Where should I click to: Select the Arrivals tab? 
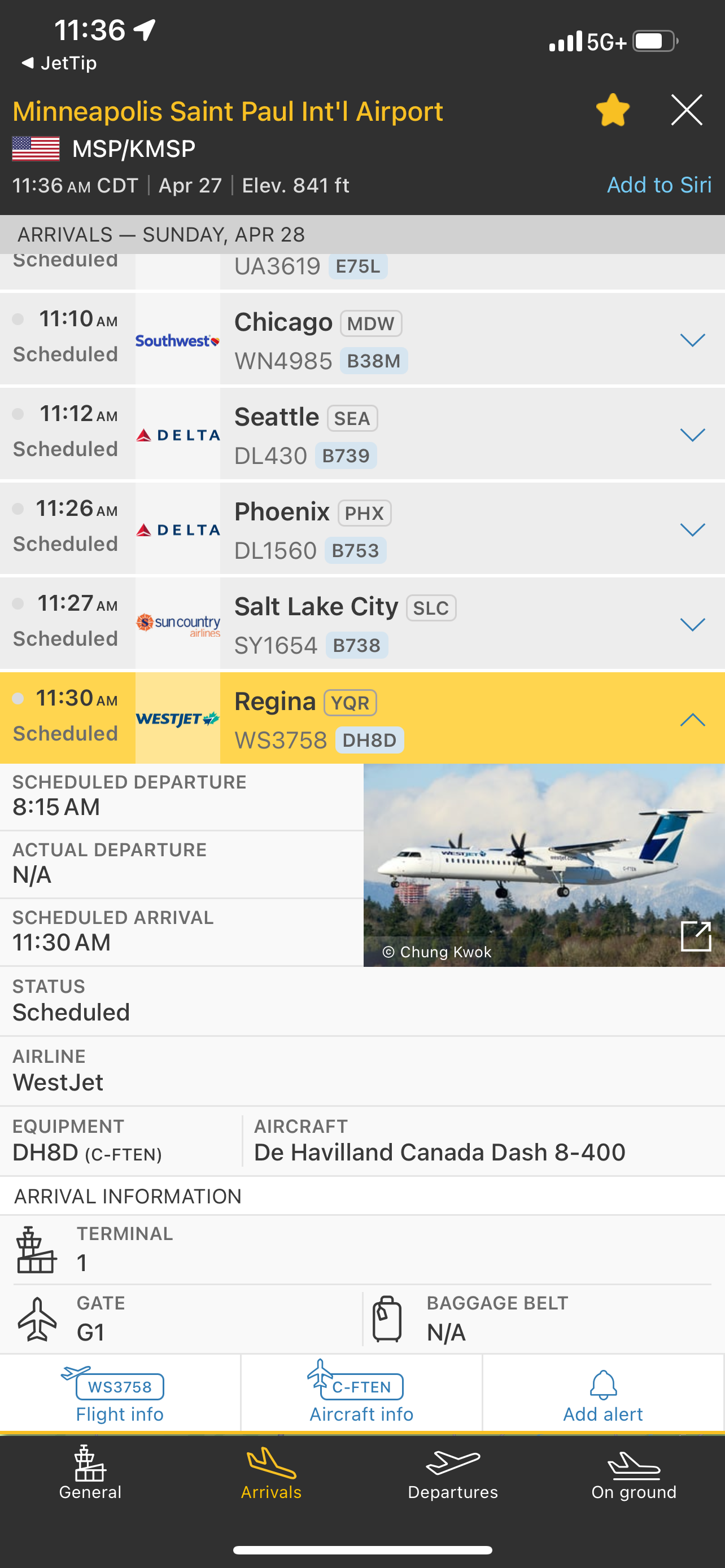click(x=272, y=1474)
